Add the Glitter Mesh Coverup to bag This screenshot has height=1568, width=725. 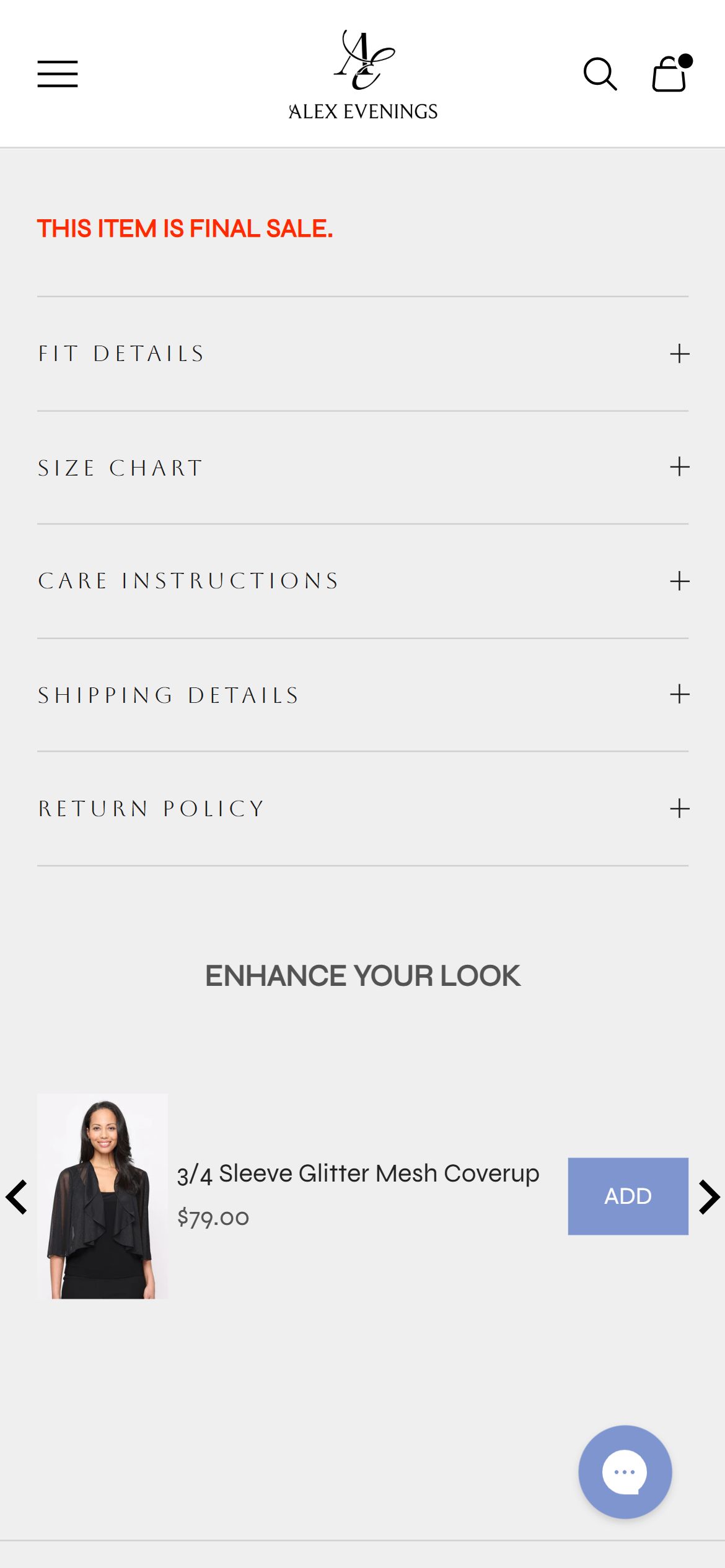pos(628,1196)
